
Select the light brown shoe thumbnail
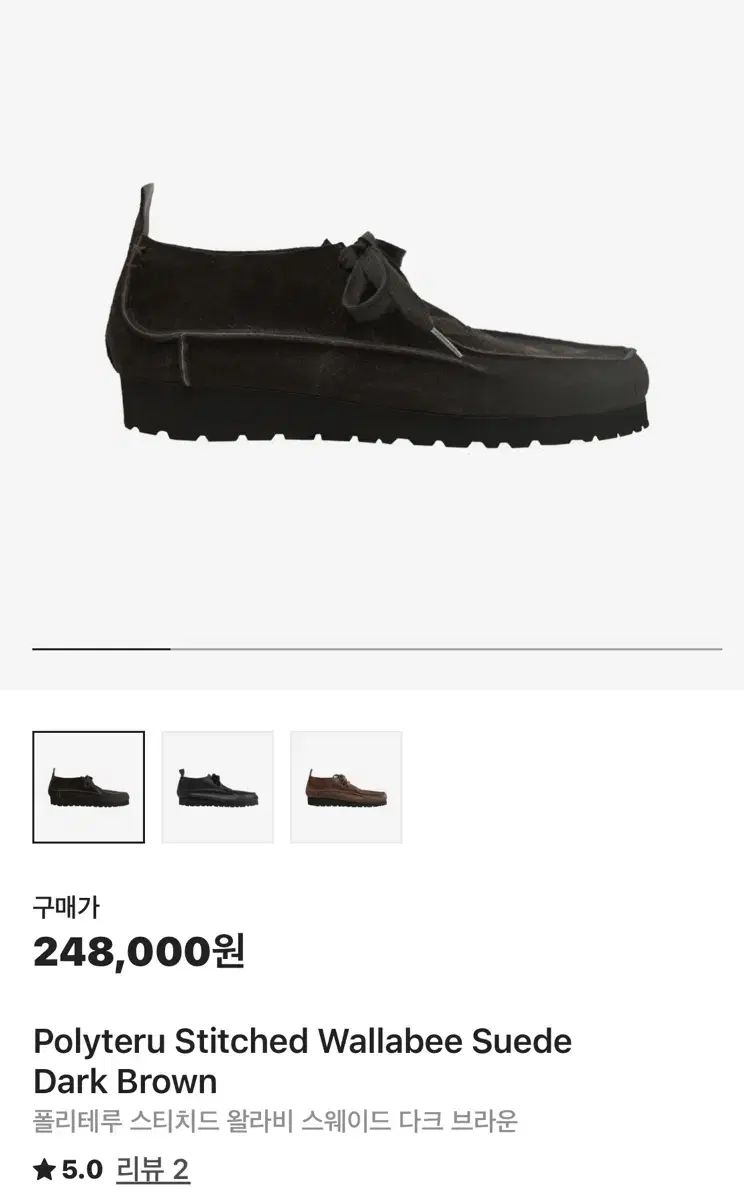(x=346, y=787)
